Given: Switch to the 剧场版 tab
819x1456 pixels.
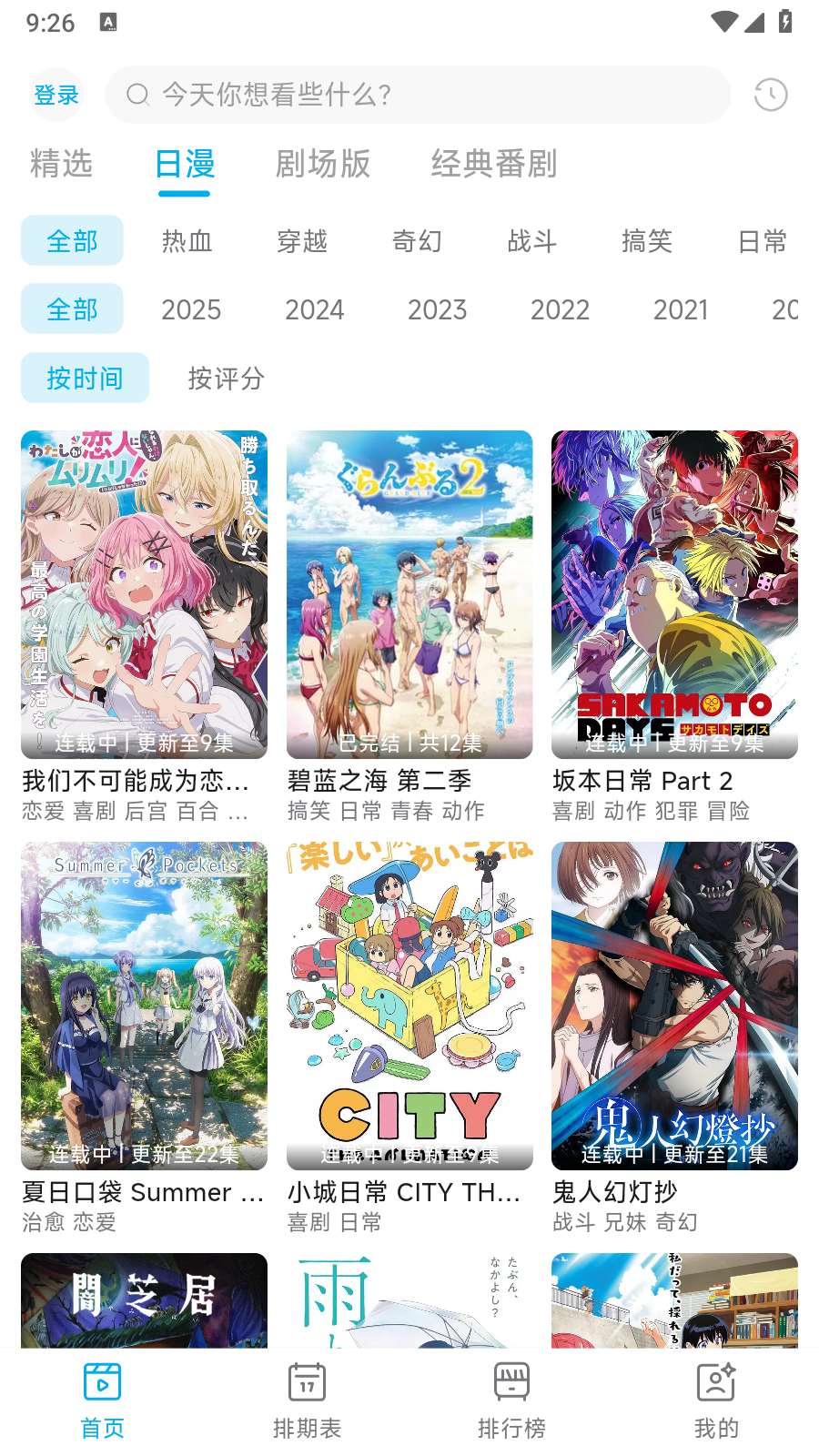Looking at the screenshot, I should click(323, 166).
